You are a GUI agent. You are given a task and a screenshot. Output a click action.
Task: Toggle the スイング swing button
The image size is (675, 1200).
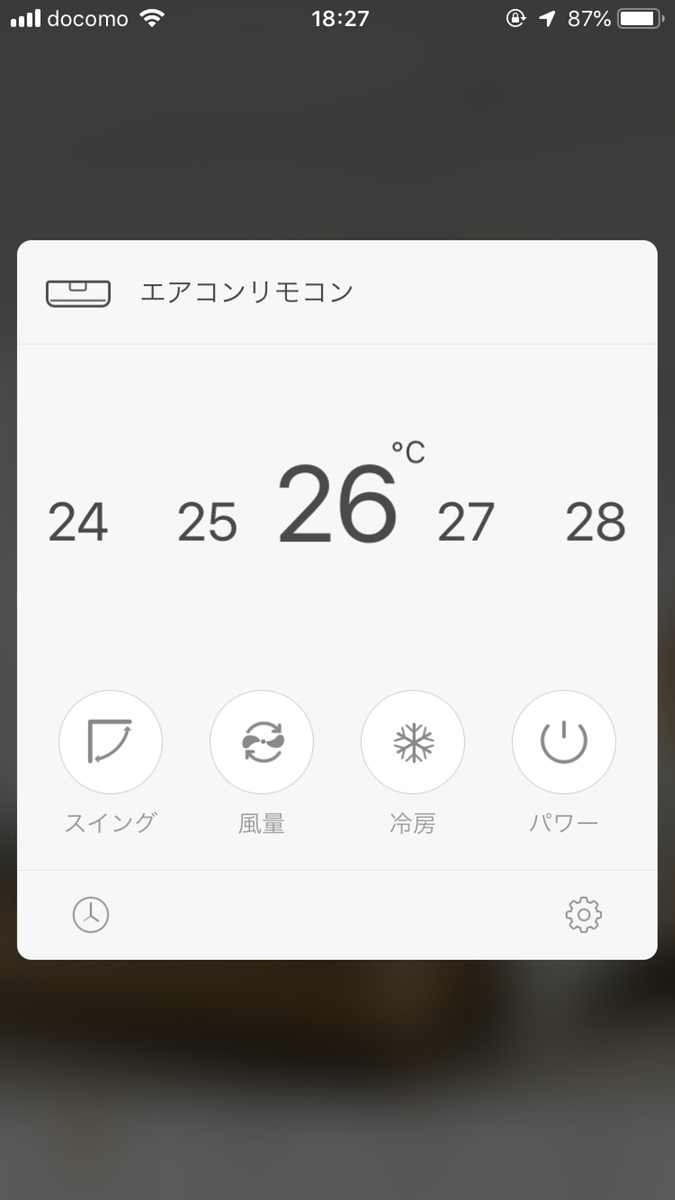click(111, 742)
